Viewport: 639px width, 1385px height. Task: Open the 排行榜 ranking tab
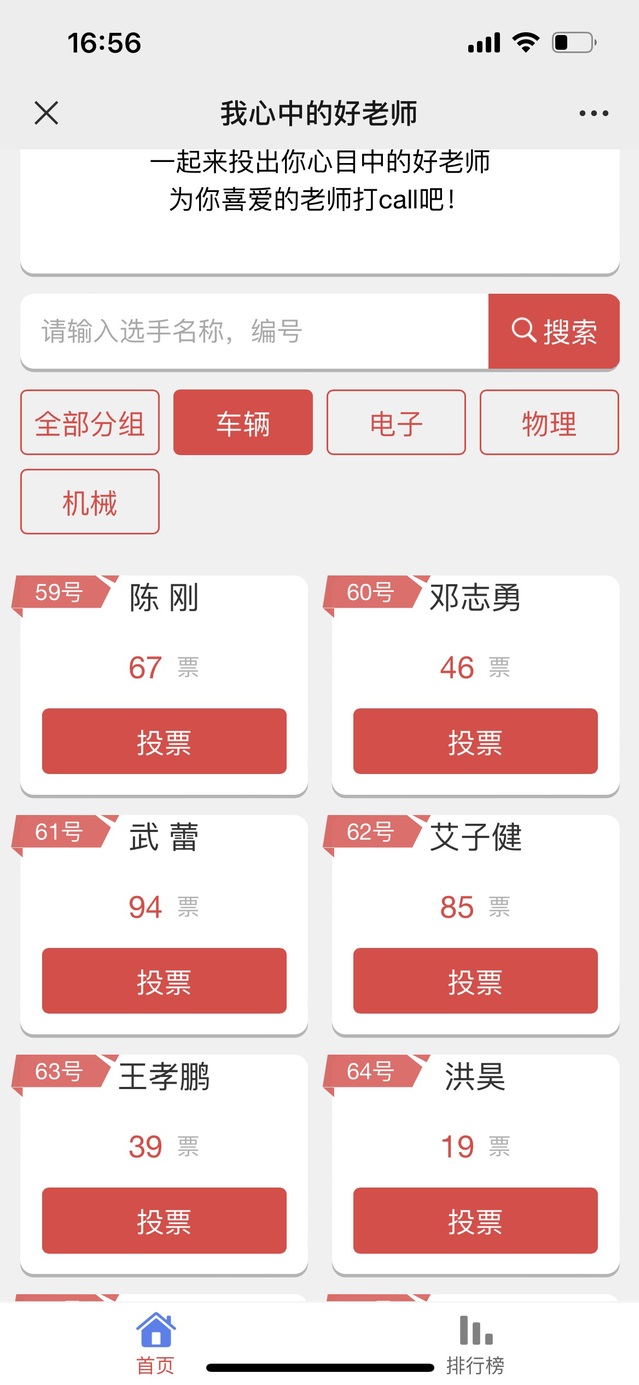click(x=475, y=1344)
